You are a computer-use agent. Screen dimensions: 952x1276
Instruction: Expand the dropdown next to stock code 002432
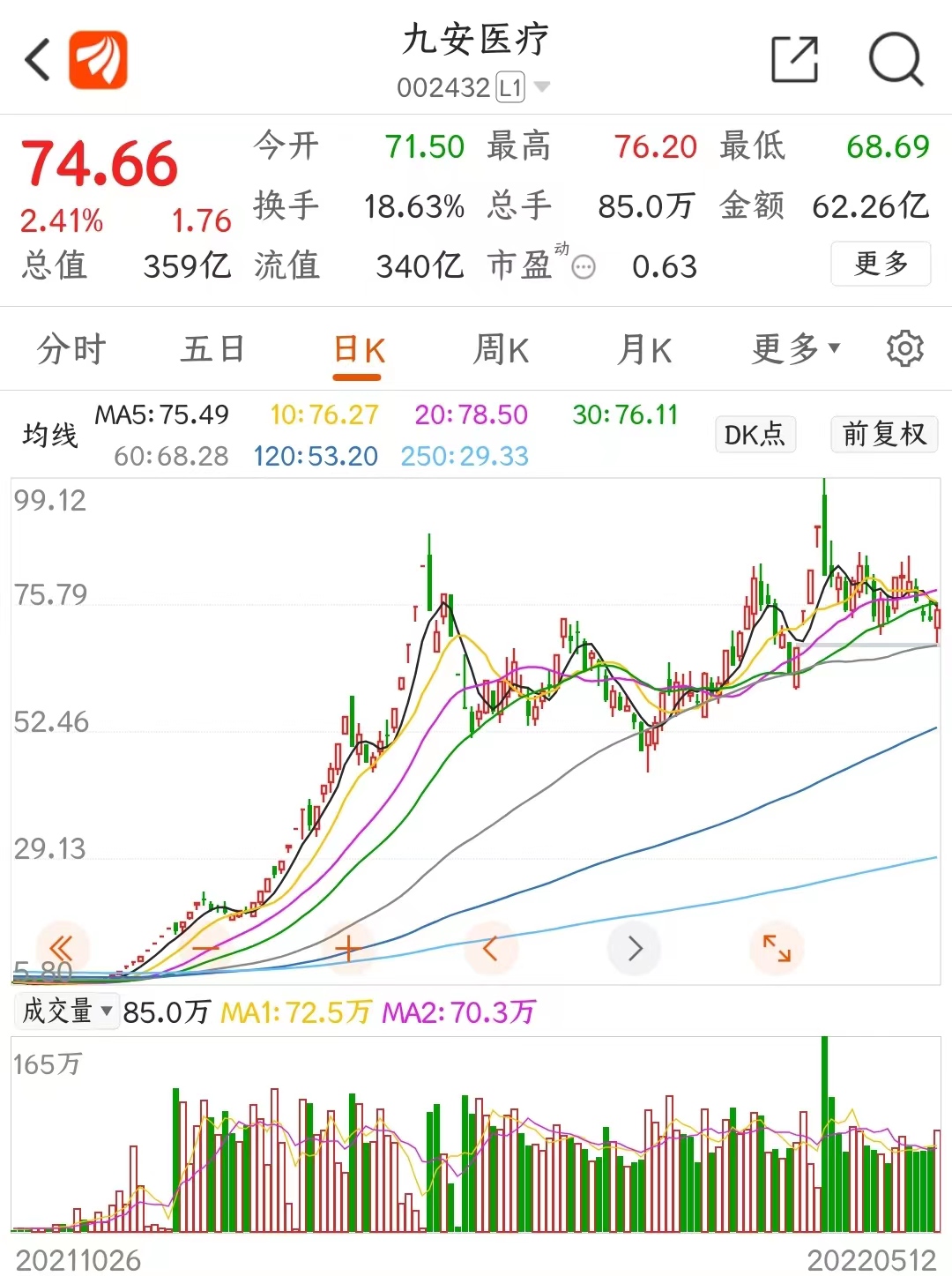544,87
